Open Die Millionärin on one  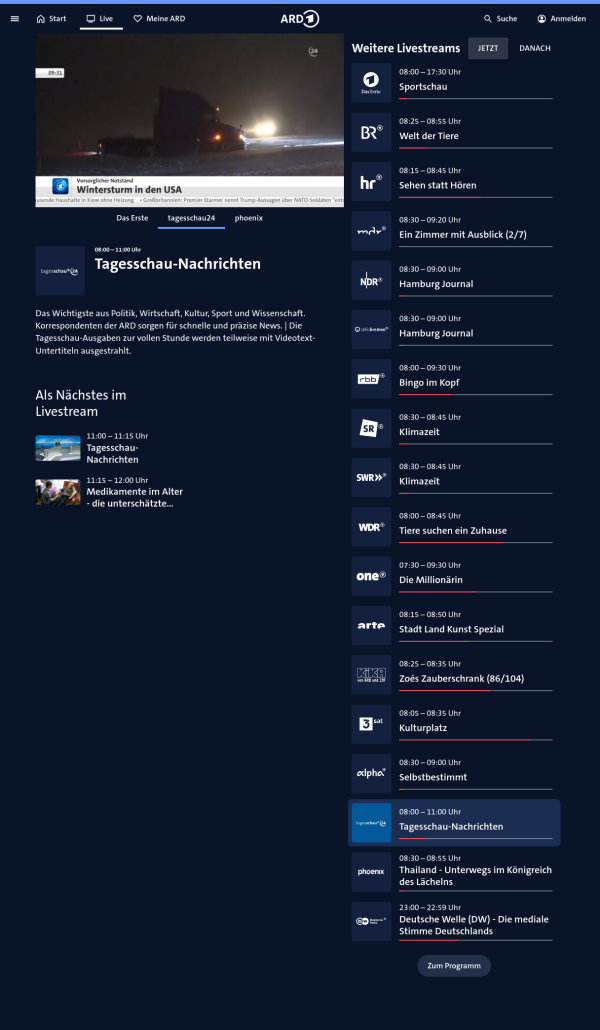coord(454,574)
